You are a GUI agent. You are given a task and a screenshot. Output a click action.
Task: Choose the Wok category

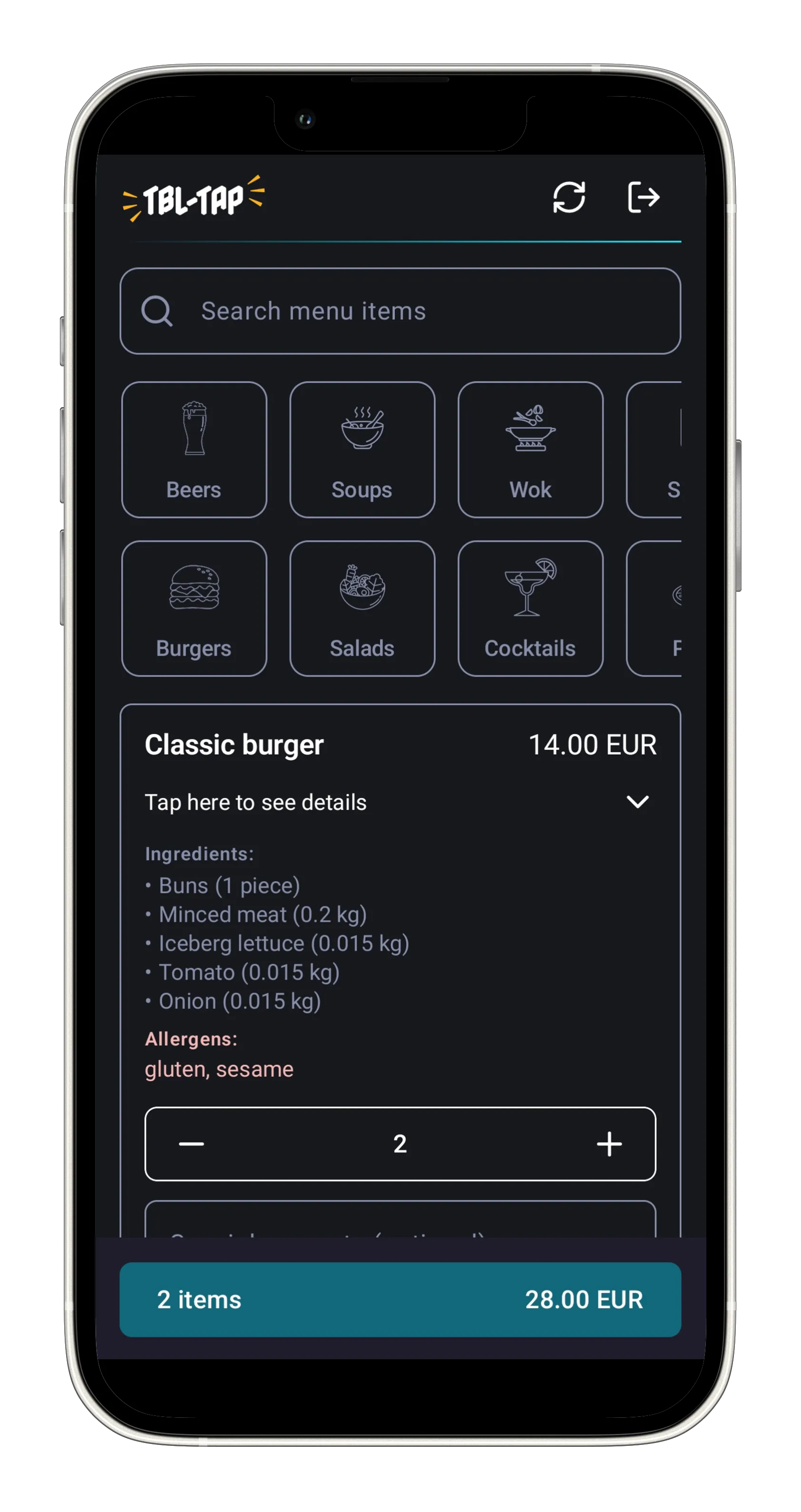tap(530, 450)
